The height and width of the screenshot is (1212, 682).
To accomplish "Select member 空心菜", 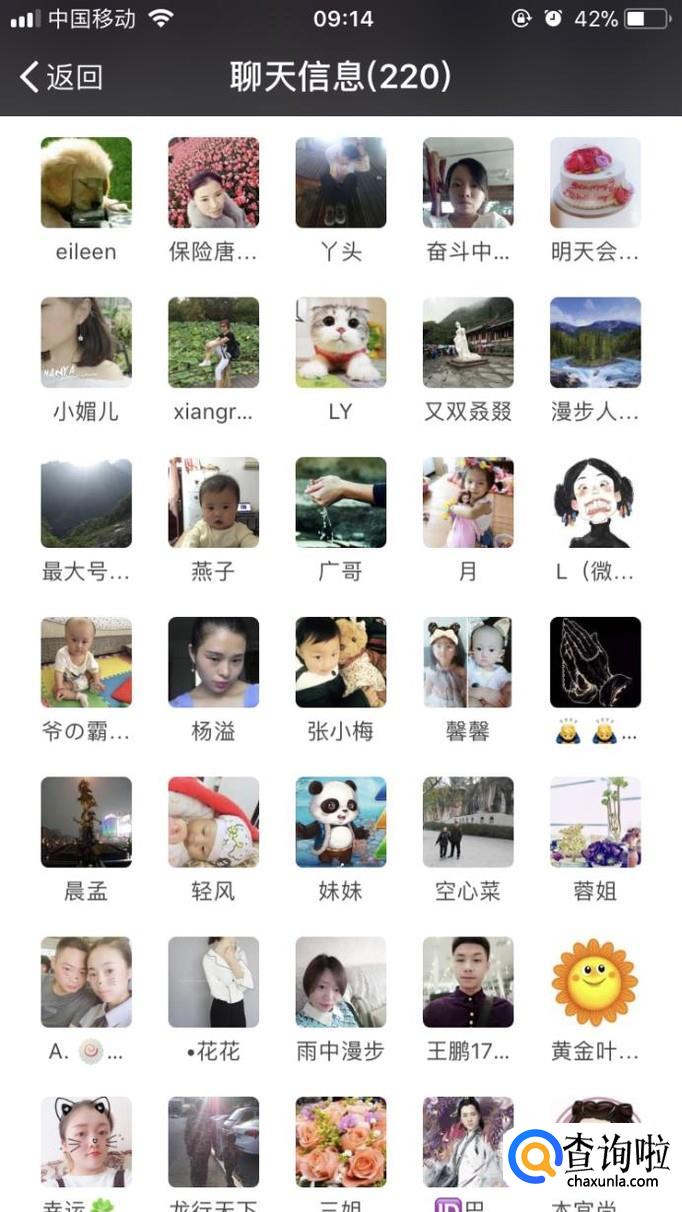I will (x=468, y=823).
